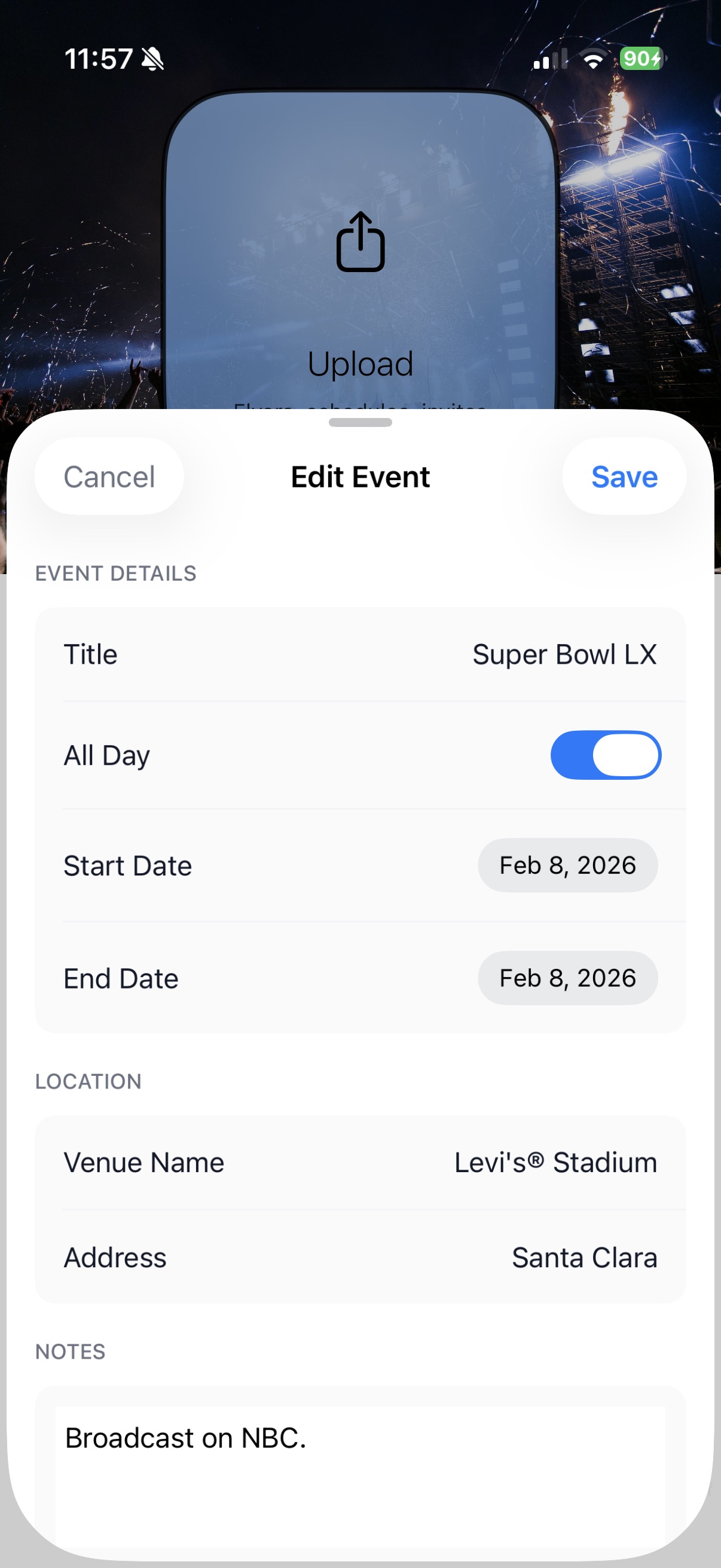Edit the Title field showing Super Bowl LX
The image size is (721, 1568).
pyautogui.click(x=563, y=654)
